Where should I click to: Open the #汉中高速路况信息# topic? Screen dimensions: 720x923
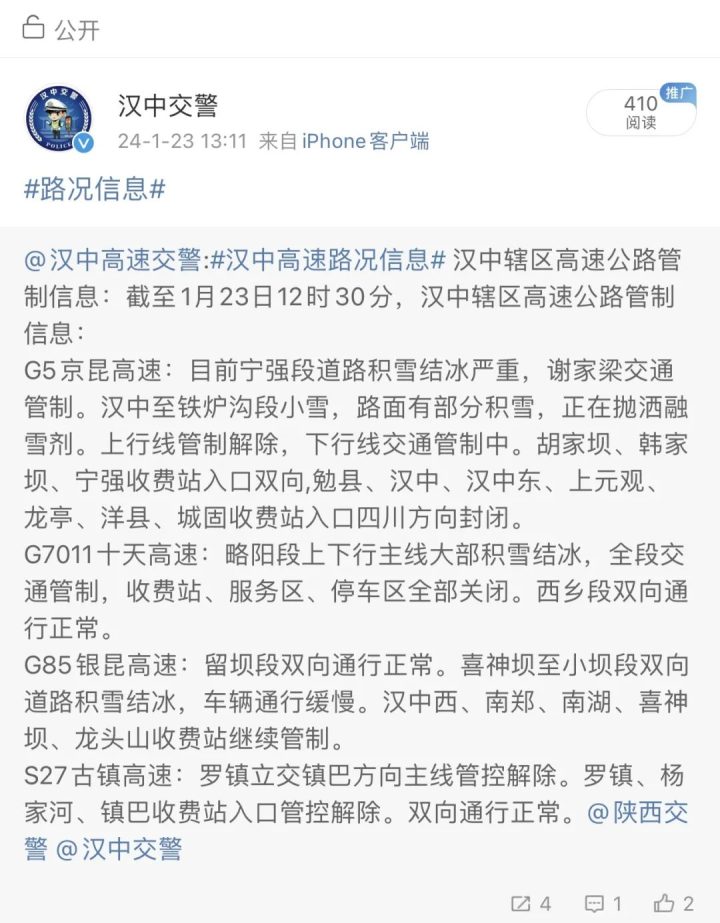(x=327, y=260)
